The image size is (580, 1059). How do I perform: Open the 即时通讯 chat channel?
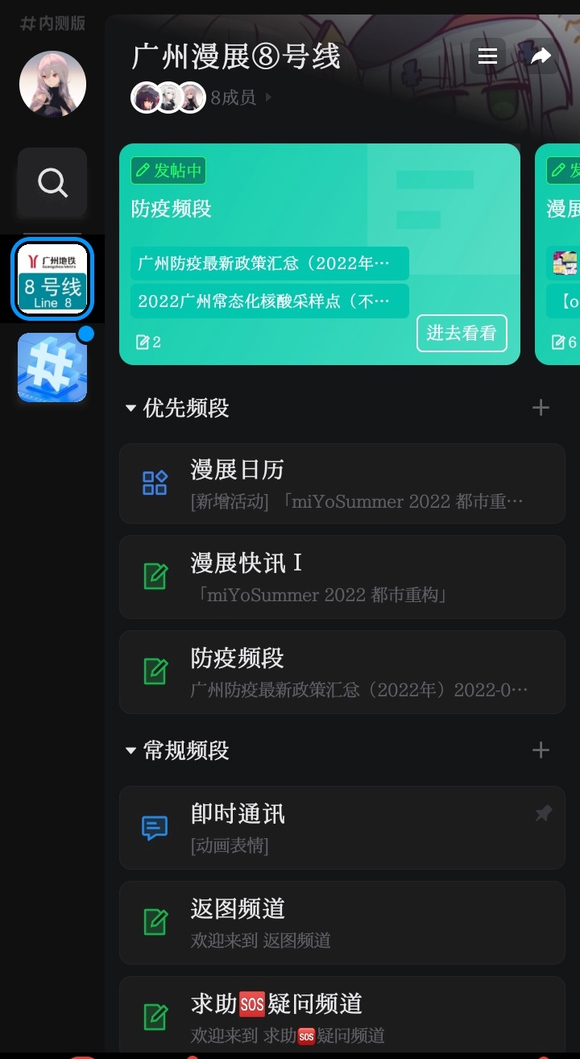click(342, 827)
